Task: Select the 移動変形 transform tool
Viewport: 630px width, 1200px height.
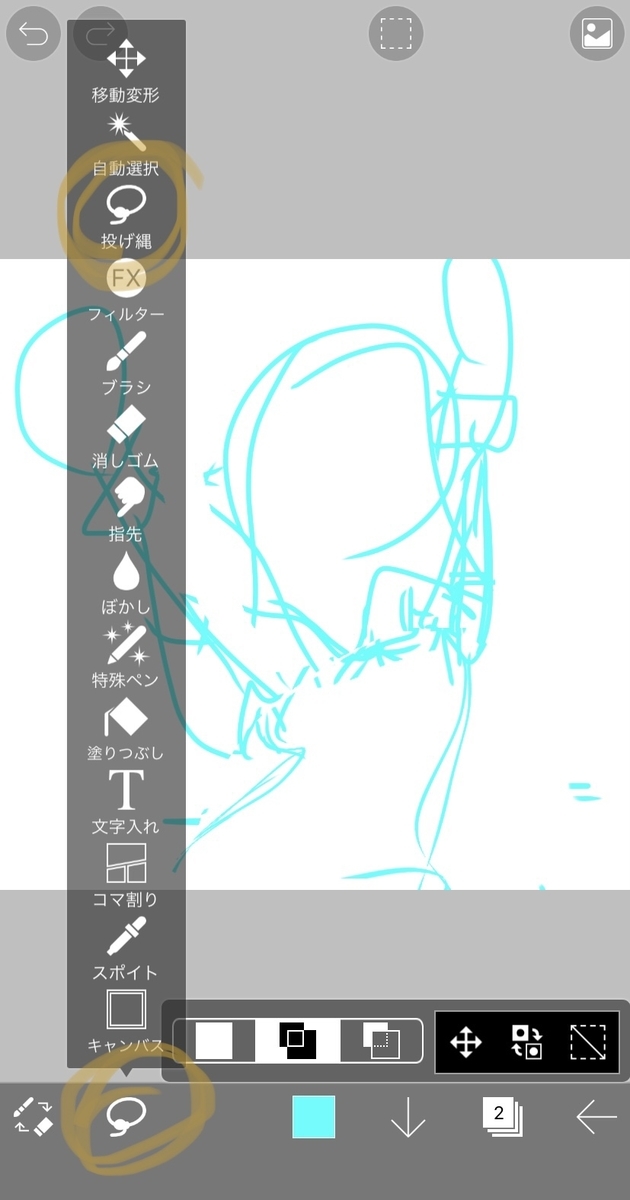Action: click(x=126, y=70)
